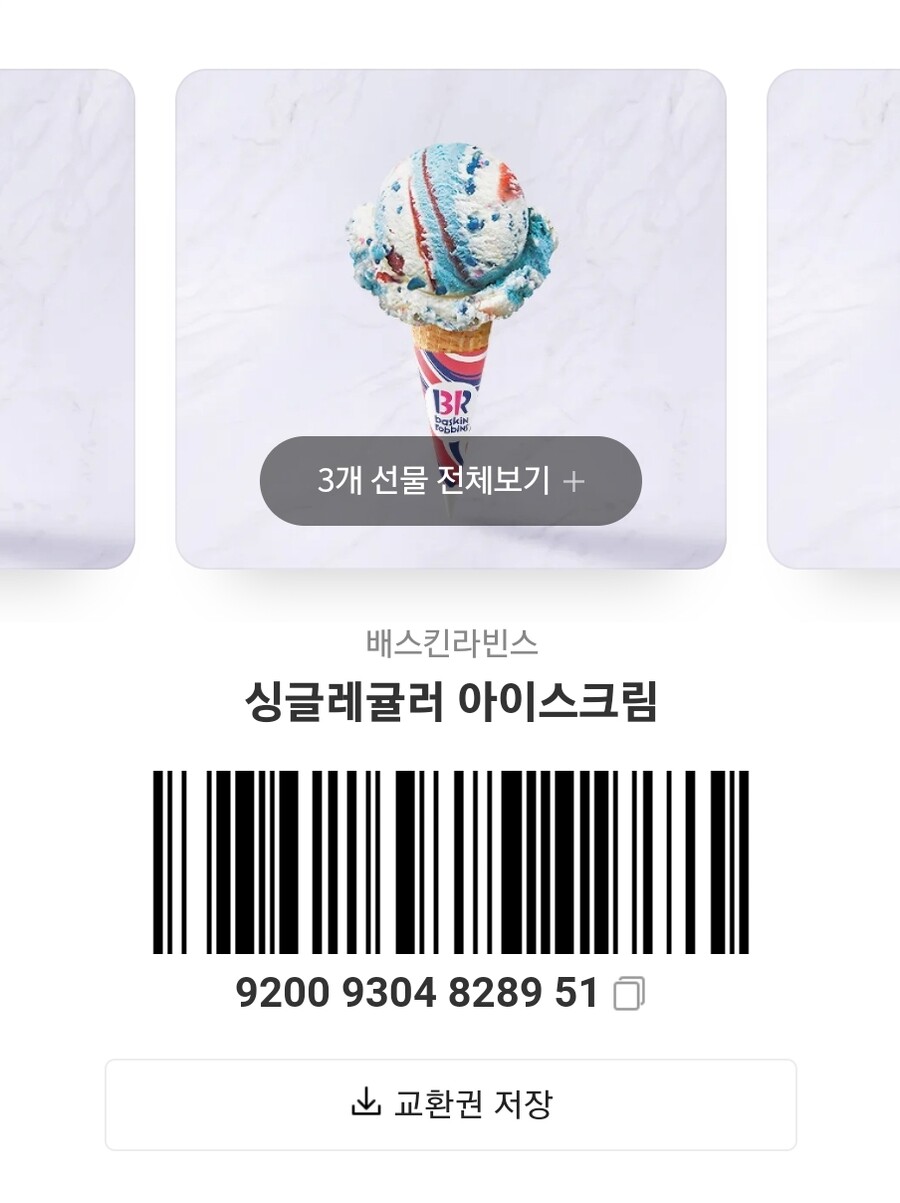Tap the 교환권 저장 button
The image size is (900, 1203).
[450, 1106]
